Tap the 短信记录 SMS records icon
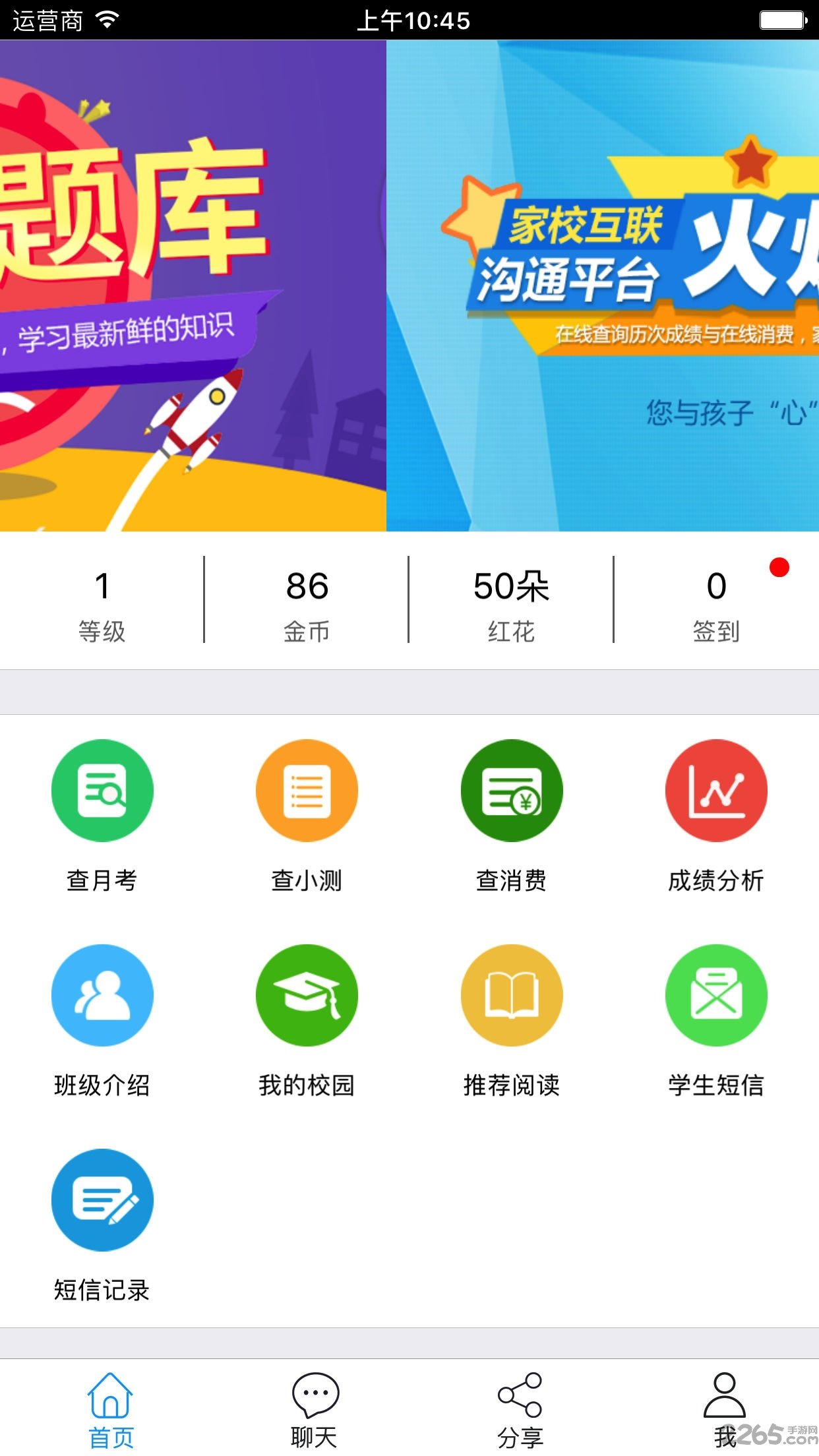The width and height of the screenshot is (819, 1456). (102, 1200)
